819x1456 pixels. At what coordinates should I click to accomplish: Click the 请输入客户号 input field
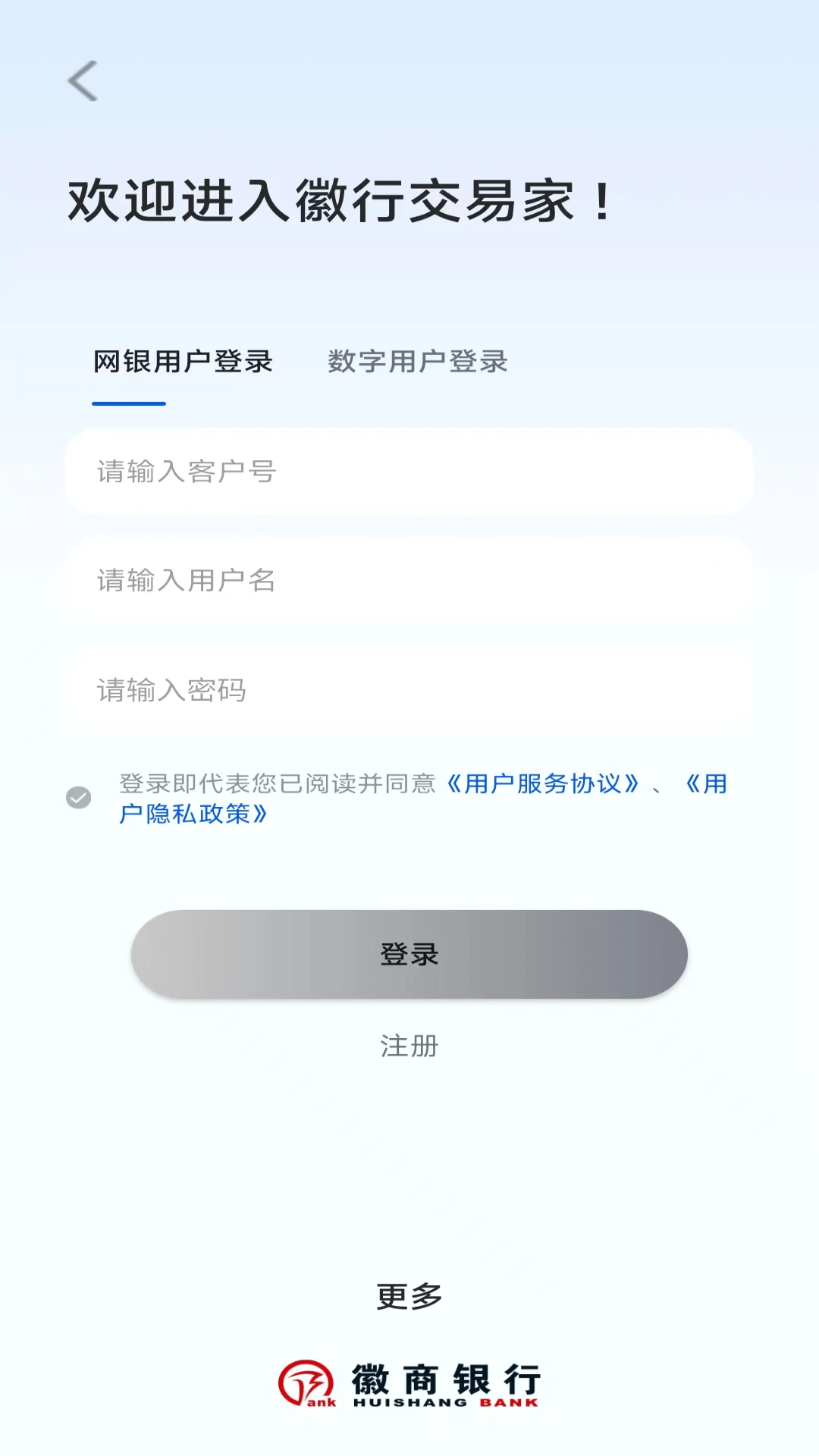tap(409, 472)
